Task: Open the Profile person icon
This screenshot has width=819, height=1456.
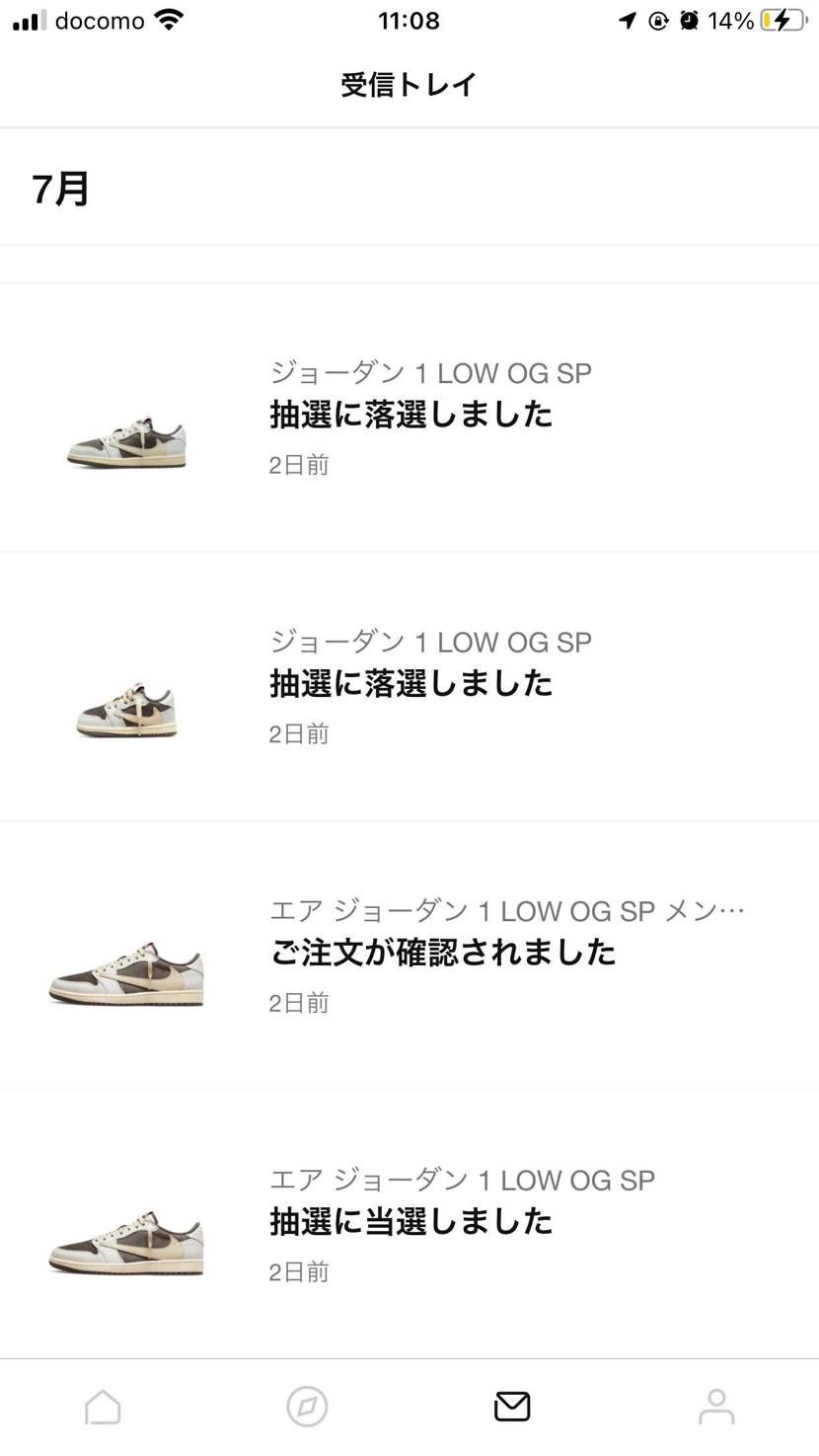Action: point(716,1406)
